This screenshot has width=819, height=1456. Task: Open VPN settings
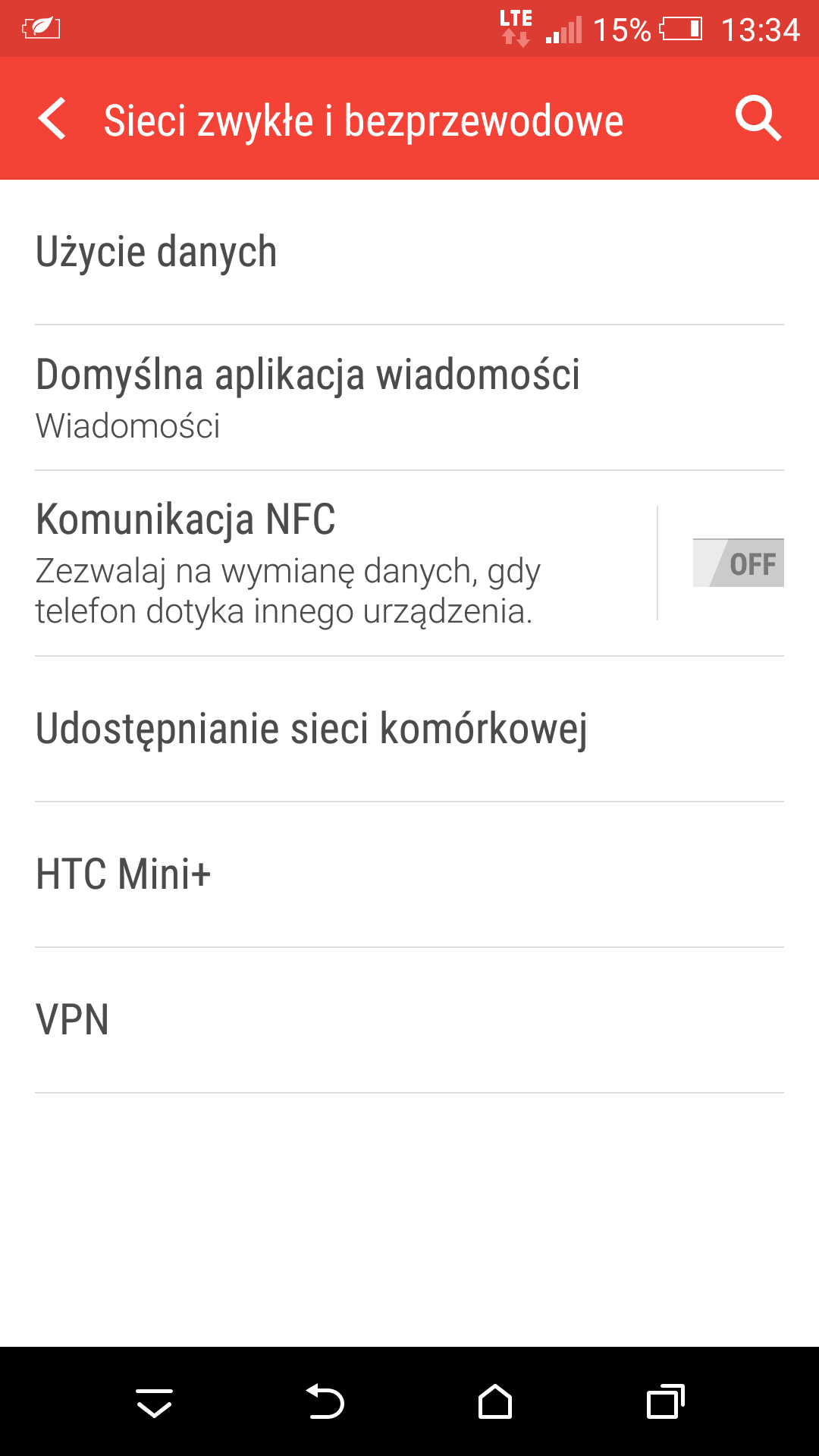tap(409, 1021)
